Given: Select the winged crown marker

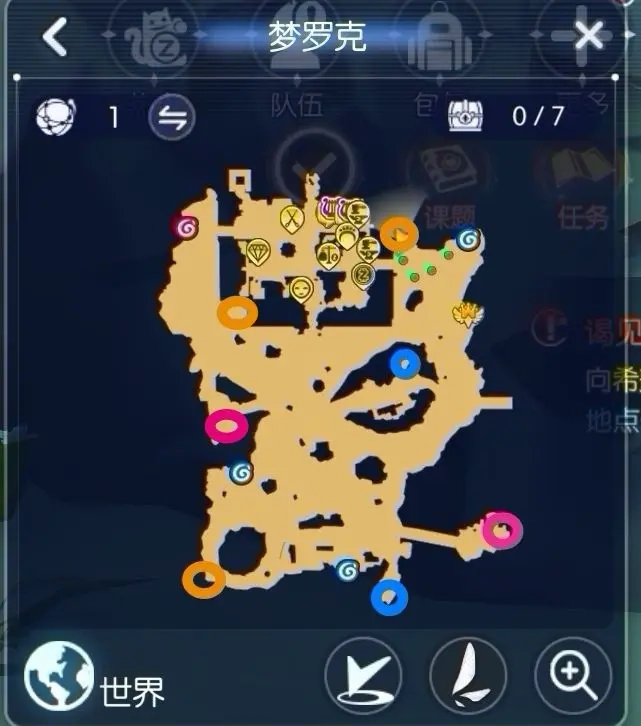Looking at the screenshot, I should [x=467, y=314].
